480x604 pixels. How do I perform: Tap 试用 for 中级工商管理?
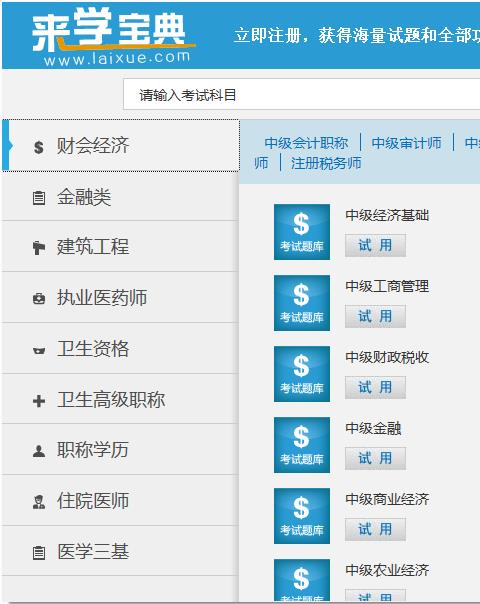click(x=375, y=316)
